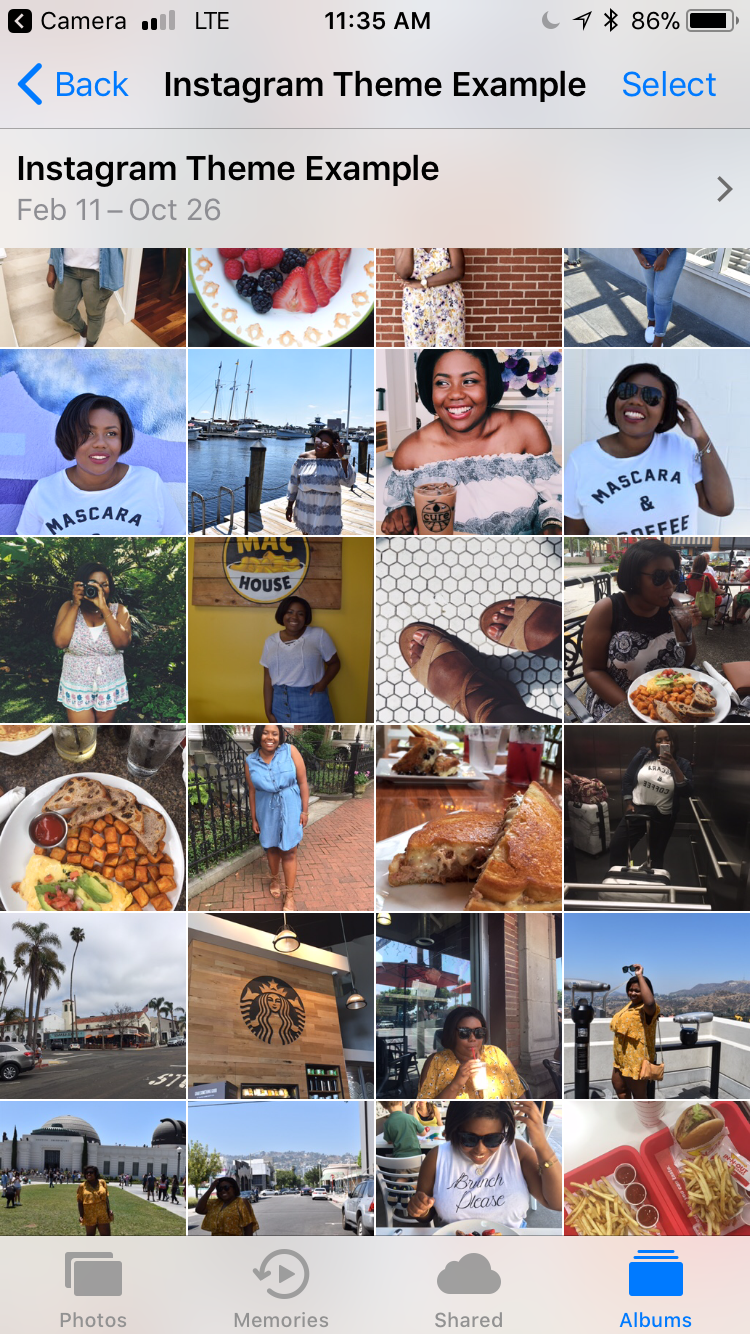Open the Instagram Theme Example date header chevron
Image resolution: width=750 pixels, height=1334 pixels.
pos(725,189)
